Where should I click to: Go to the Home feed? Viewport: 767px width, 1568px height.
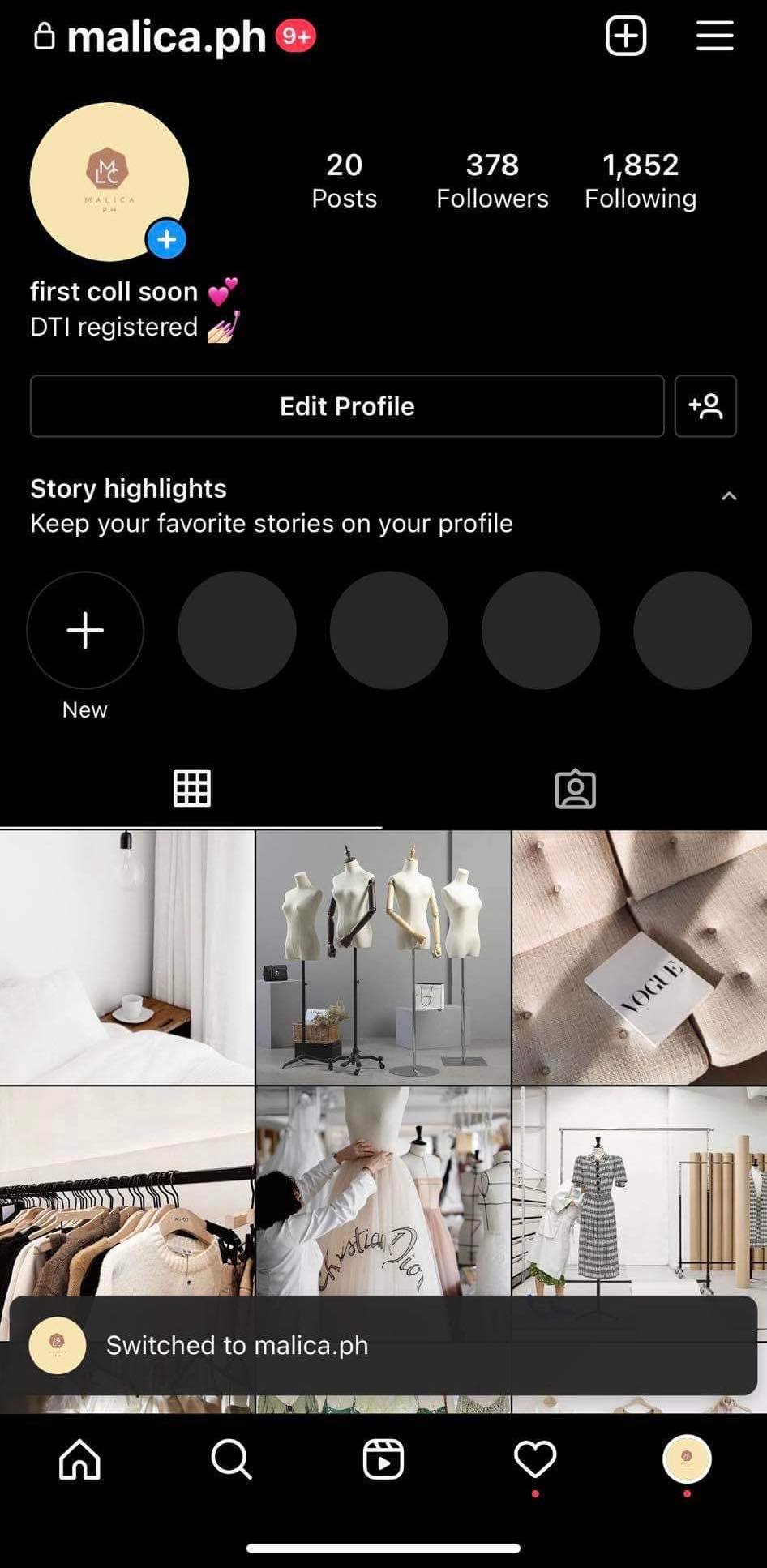click(x=79, y=1460)
